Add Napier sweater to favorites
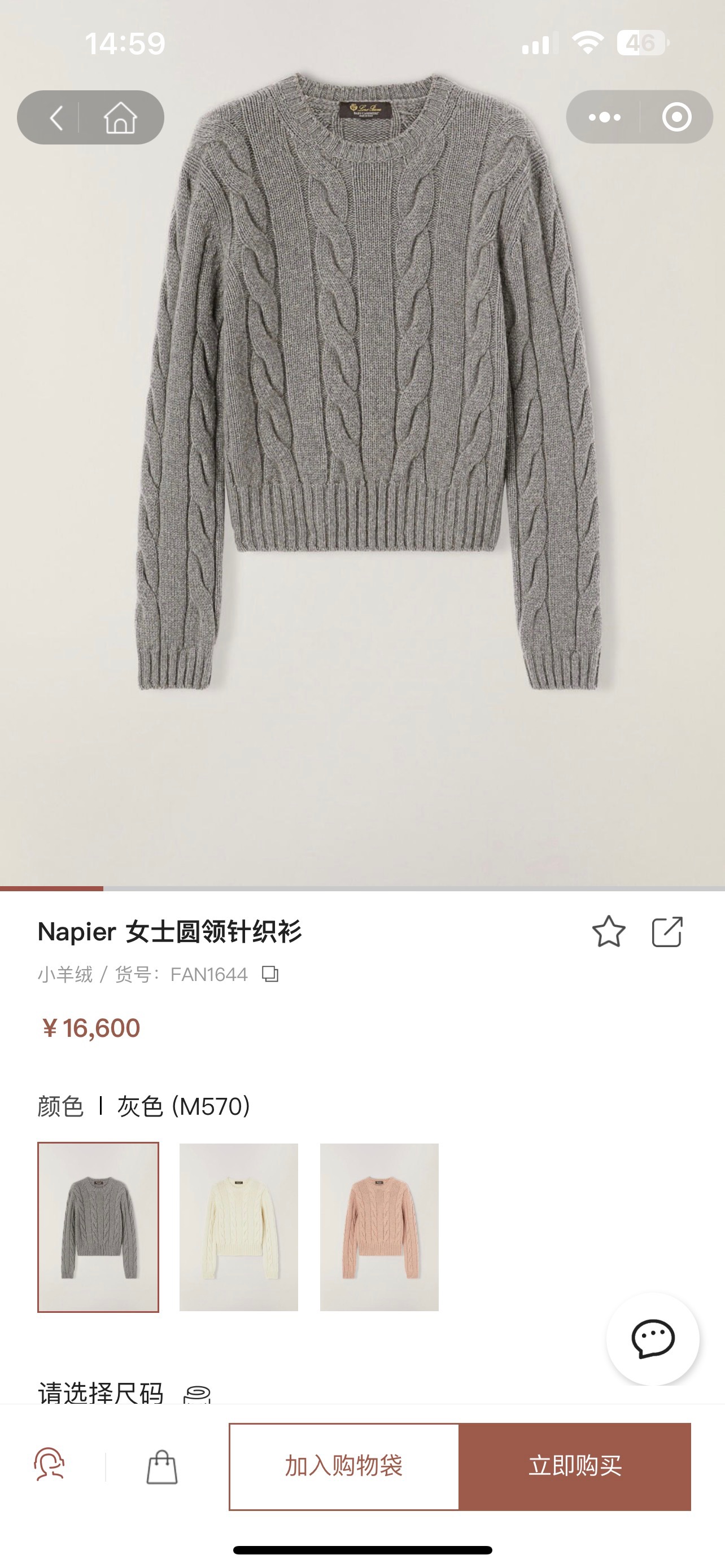Viewport: 725px width, 1568px height. (x=608, y=931)
